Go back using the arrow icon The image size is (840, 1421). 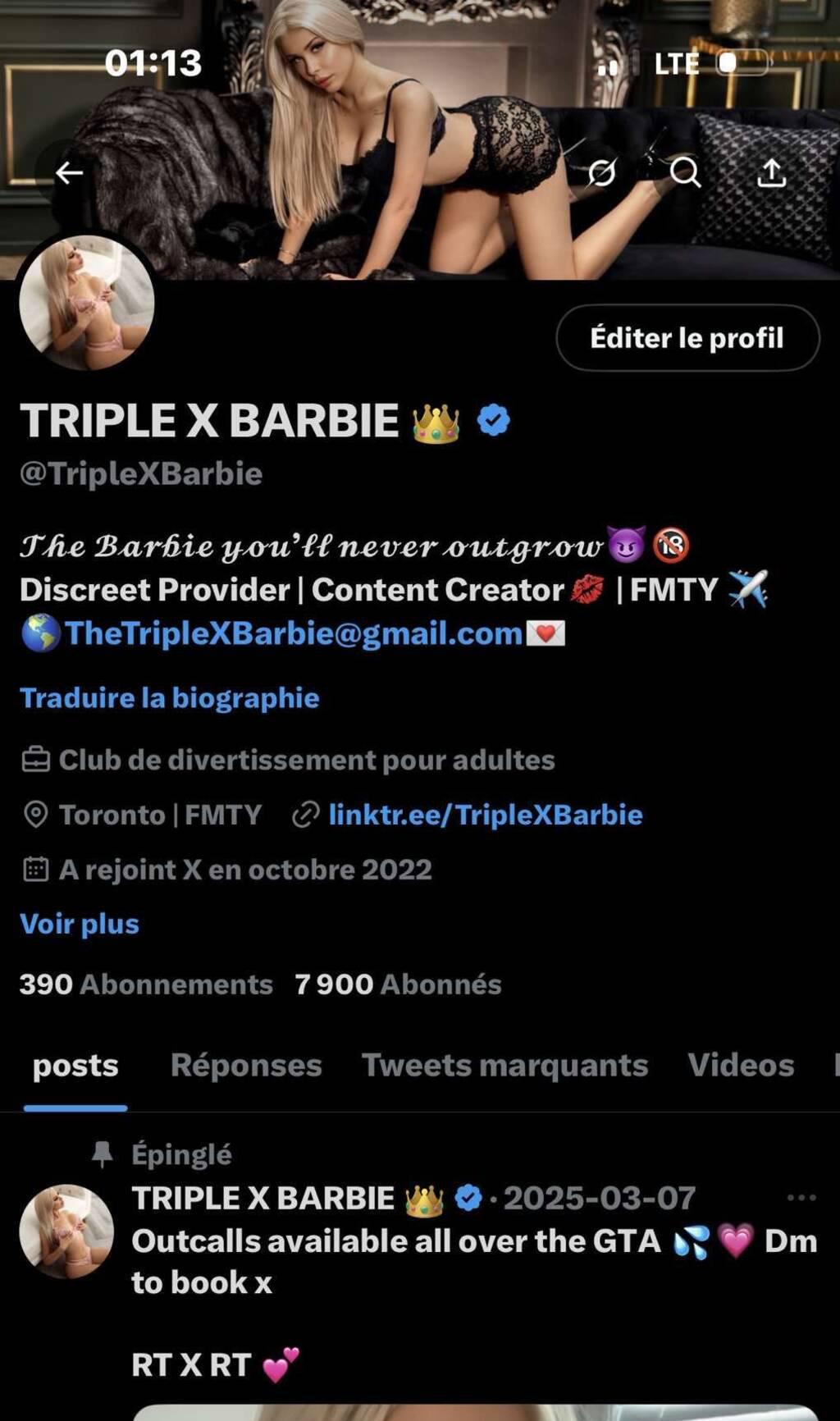pyautogui.click(x=69, y=172)
